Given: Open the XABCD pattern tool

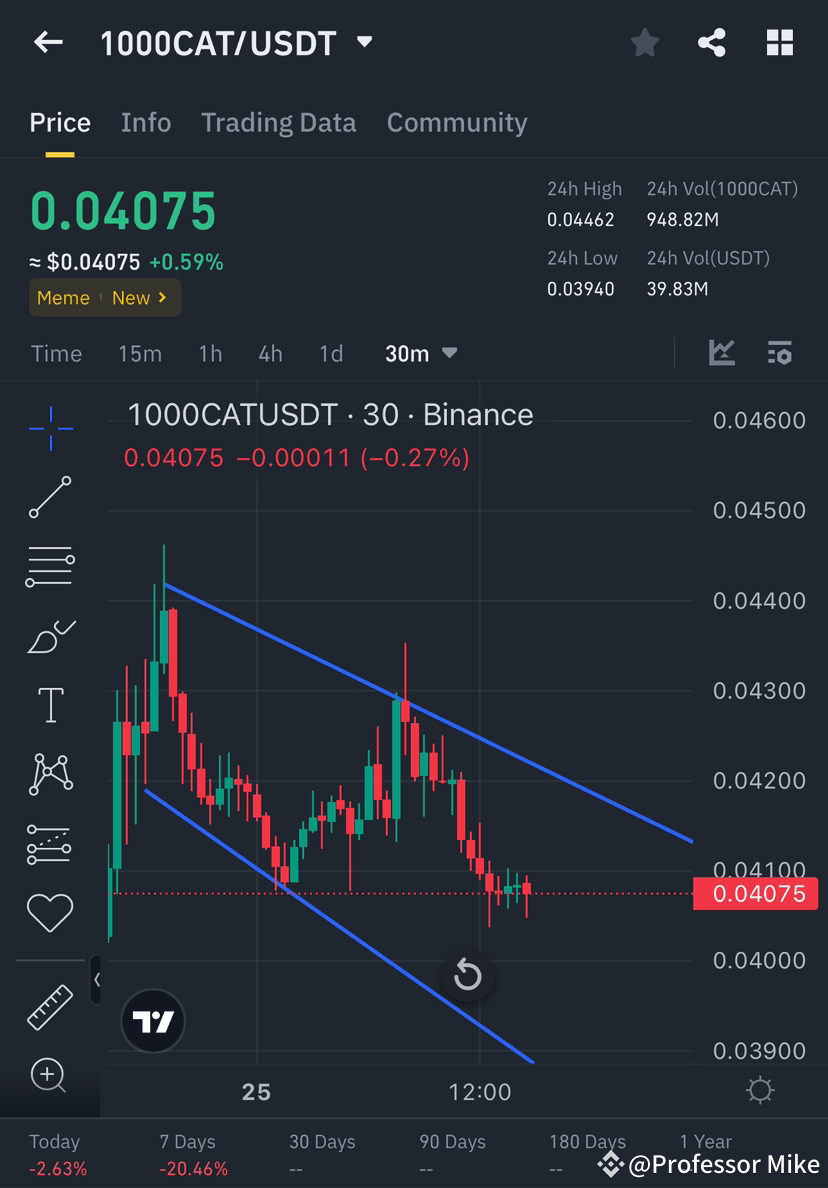Looking at the screenshot, I should coord(50,773).
